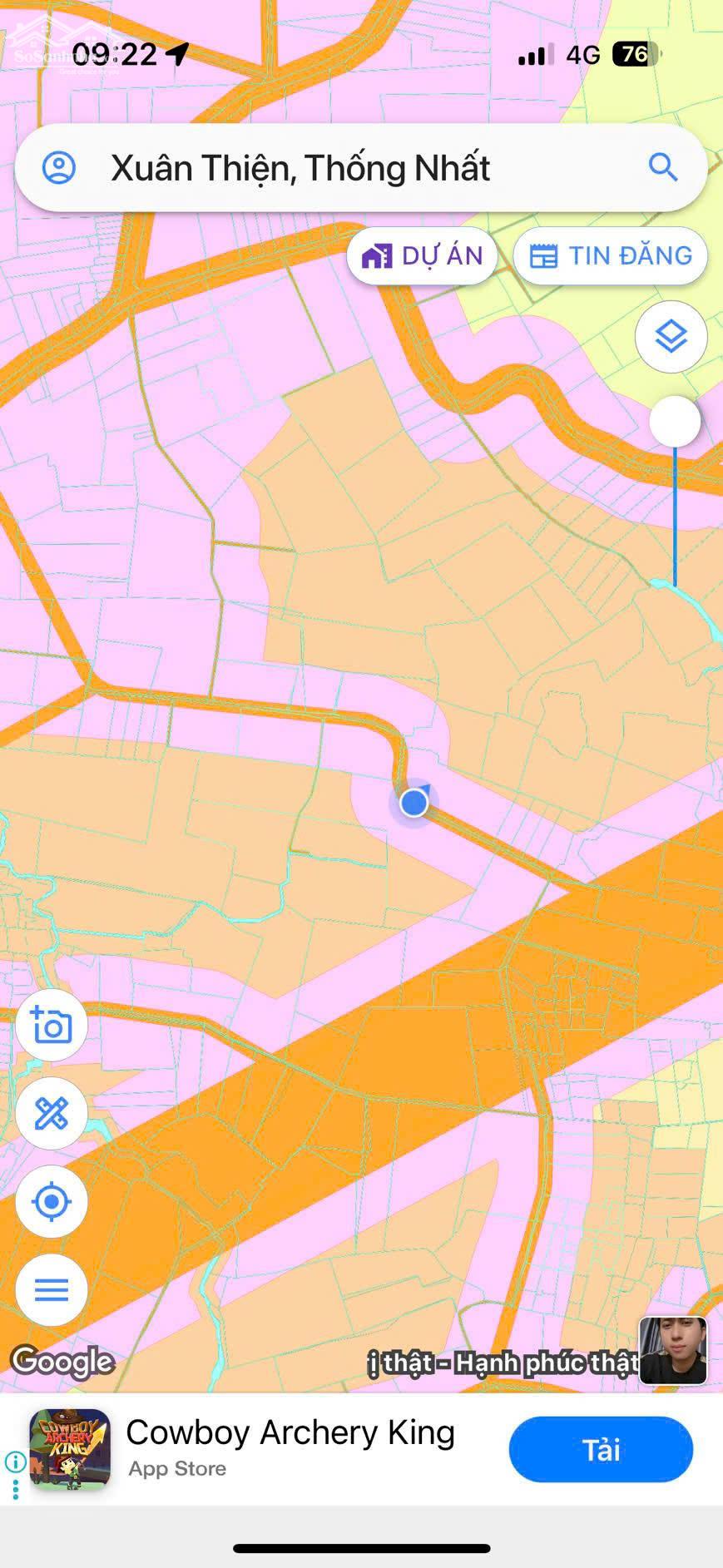Tap the magnifier search icon
Screen dimensions: 723x1568
pos(662,167)
